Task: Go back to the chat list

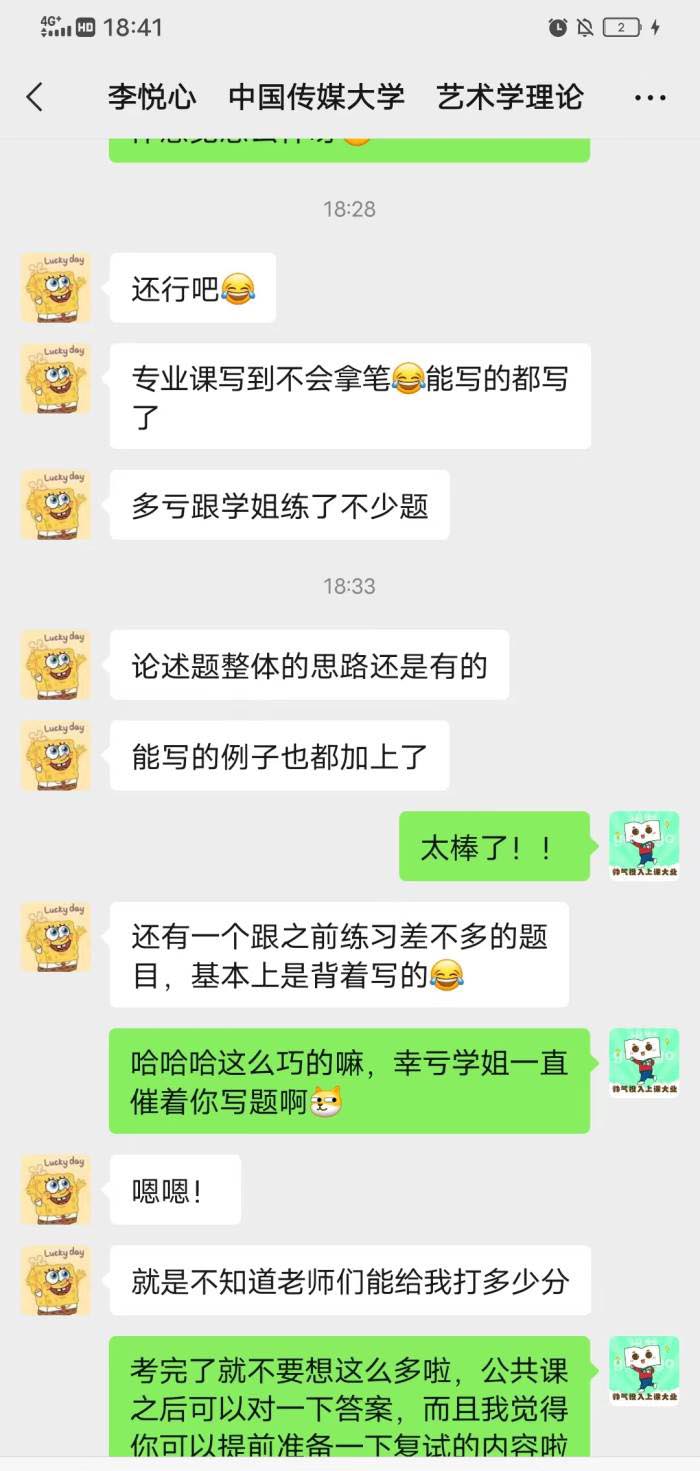Action: (x=35, y=97)
